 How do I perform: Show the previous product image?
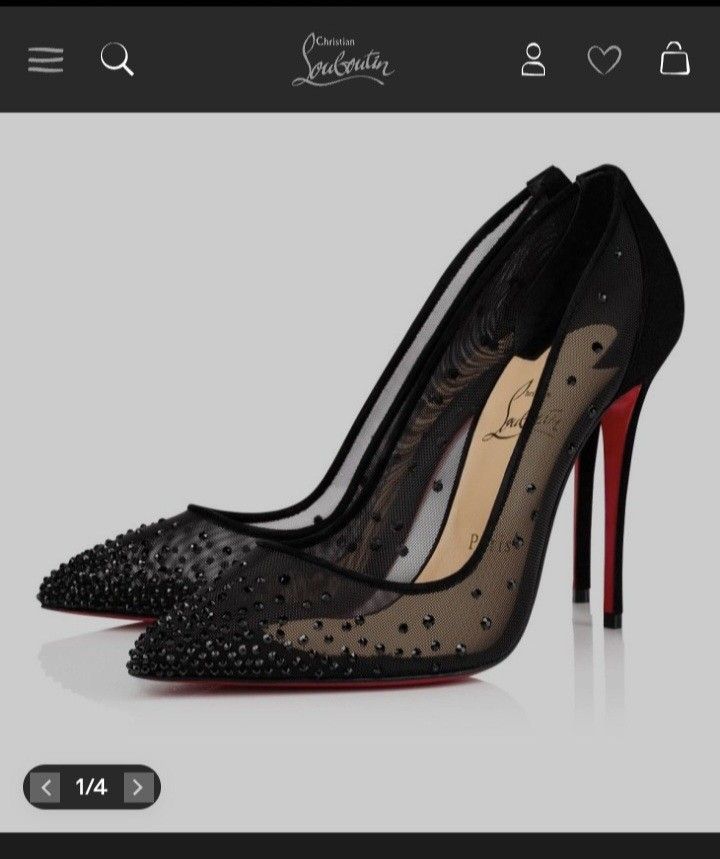point(45,787)
